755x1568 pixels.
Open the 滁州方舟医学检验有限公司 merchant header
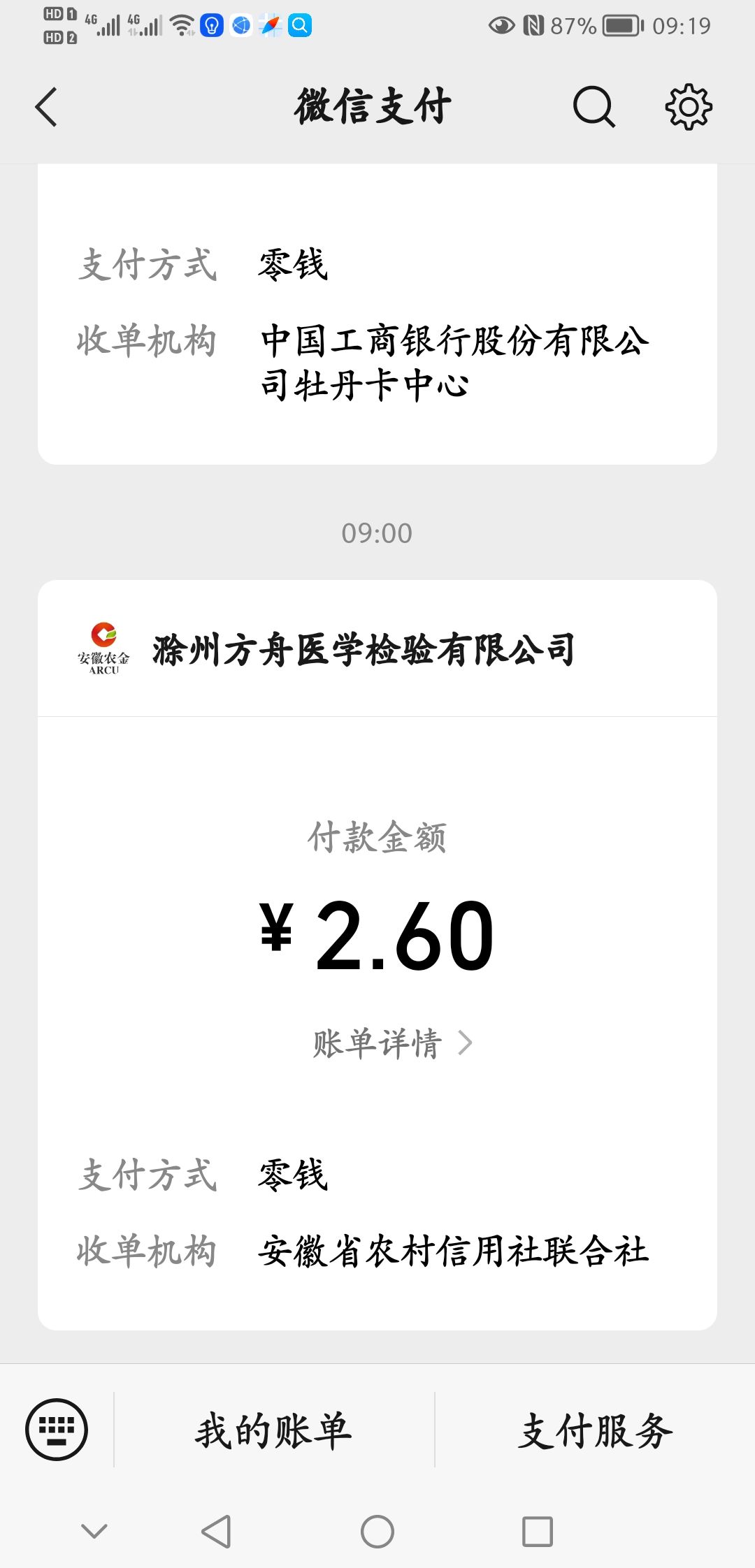pyautogui.click(x=377, y=649)
